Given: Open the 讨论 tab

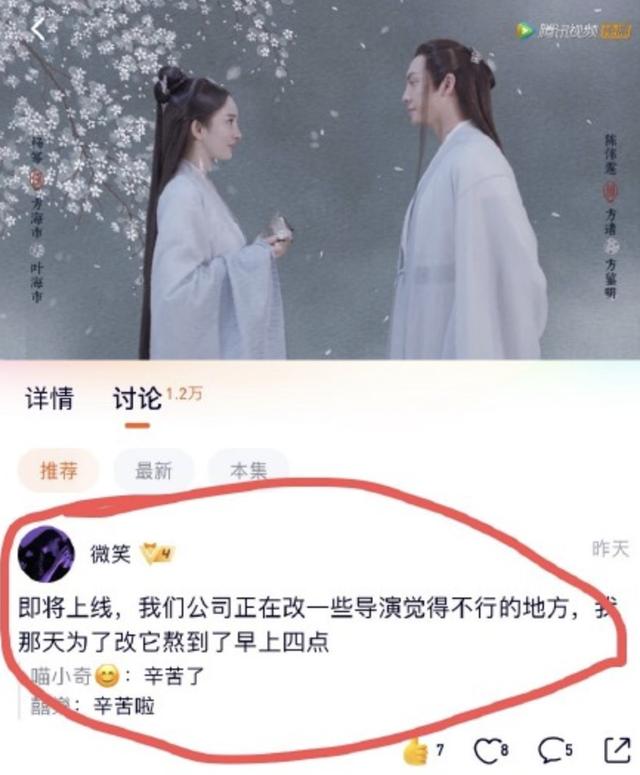Looking at the screenshot, I should (137, 399).
